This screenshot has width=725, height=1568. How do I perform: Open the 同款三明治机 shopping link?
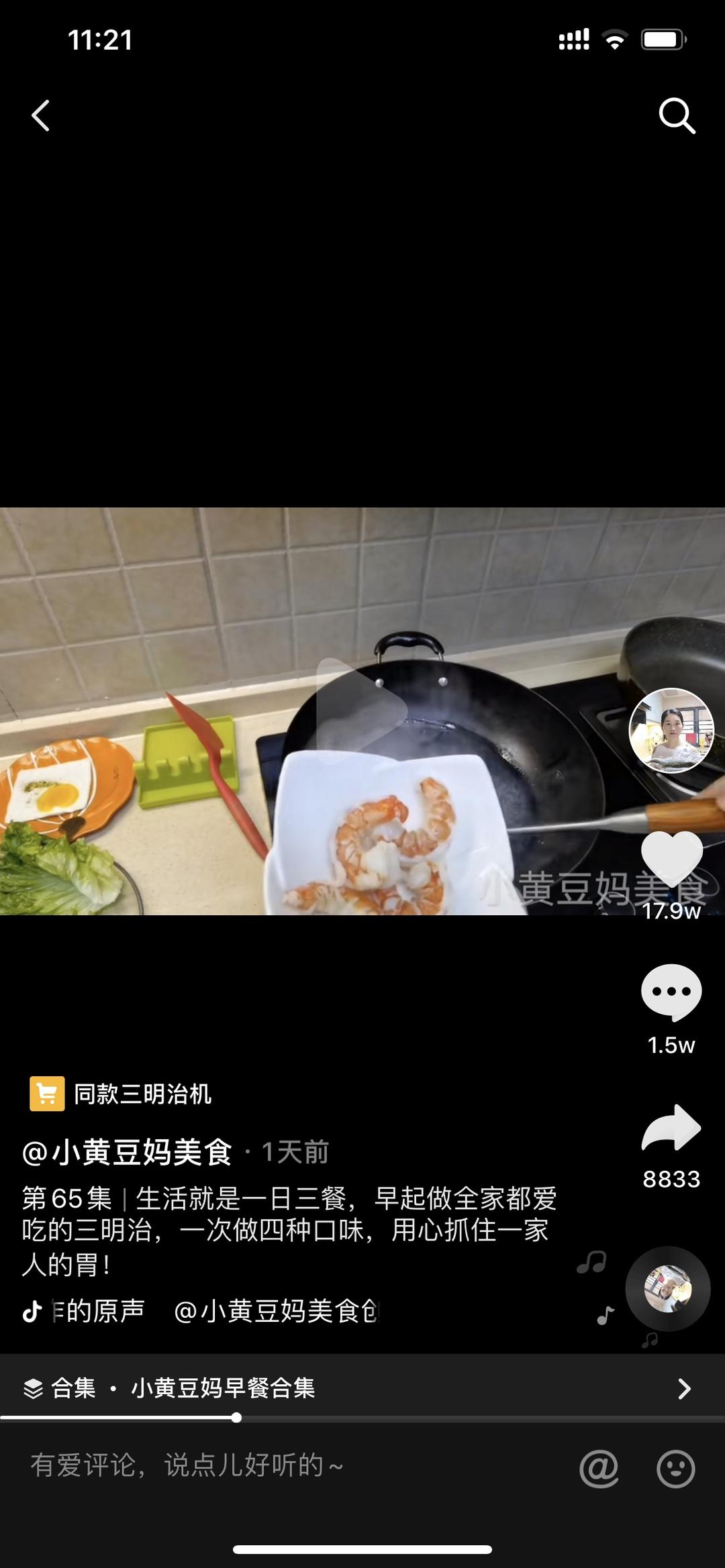pyautogui.click(x=122, y=1094)
